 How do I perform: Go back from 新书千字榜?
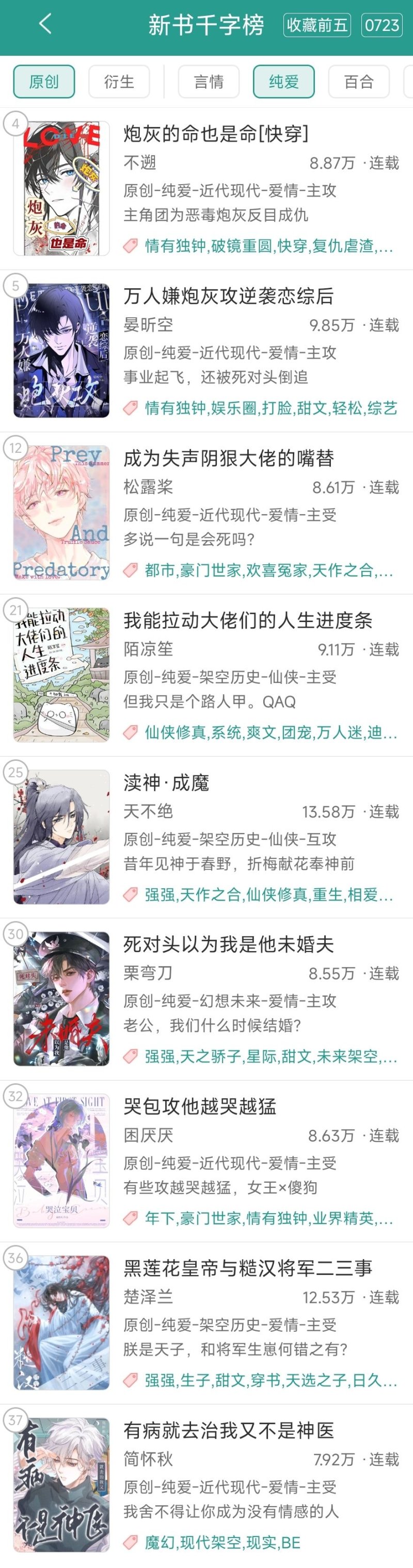pos(45,25)
